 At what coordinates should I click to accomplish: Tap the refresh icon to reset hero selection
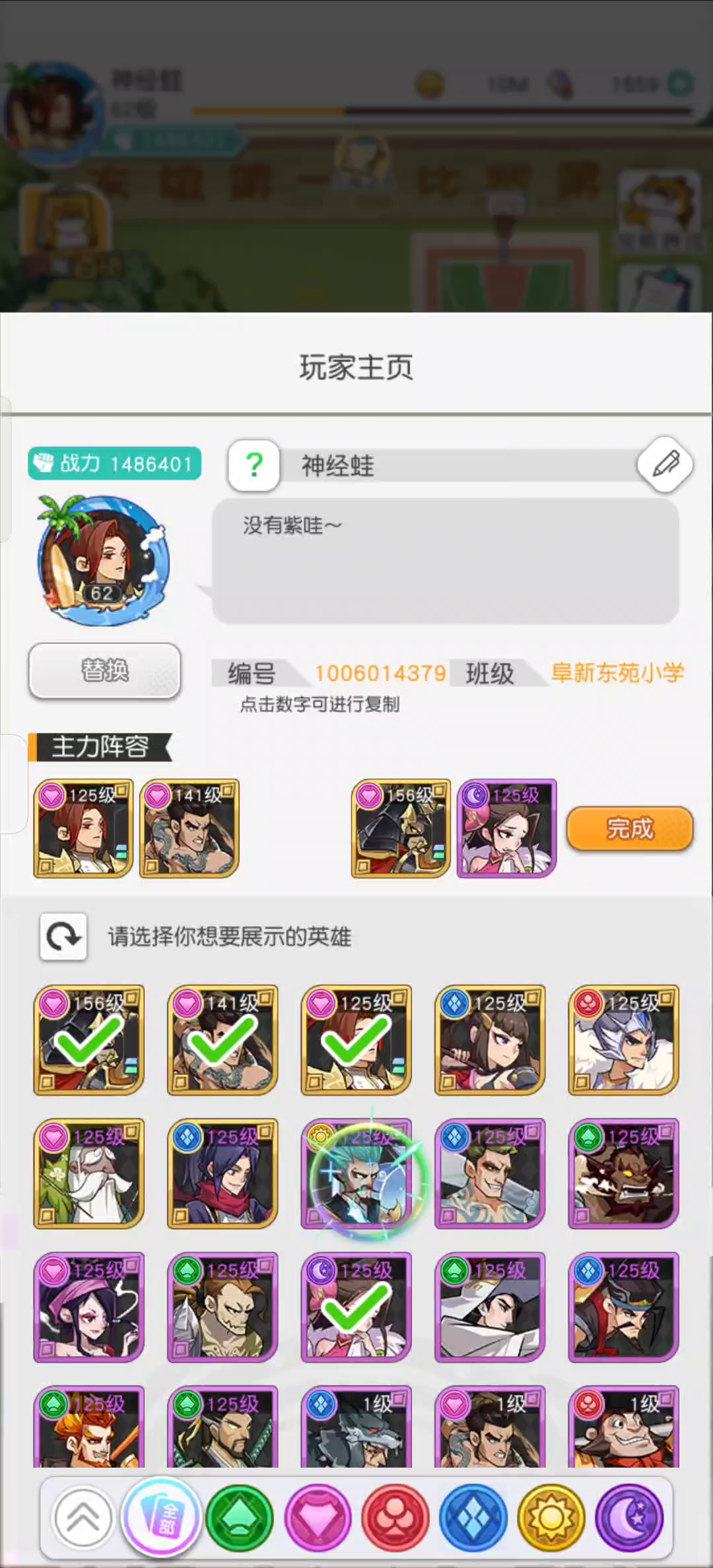click(63, 936)
